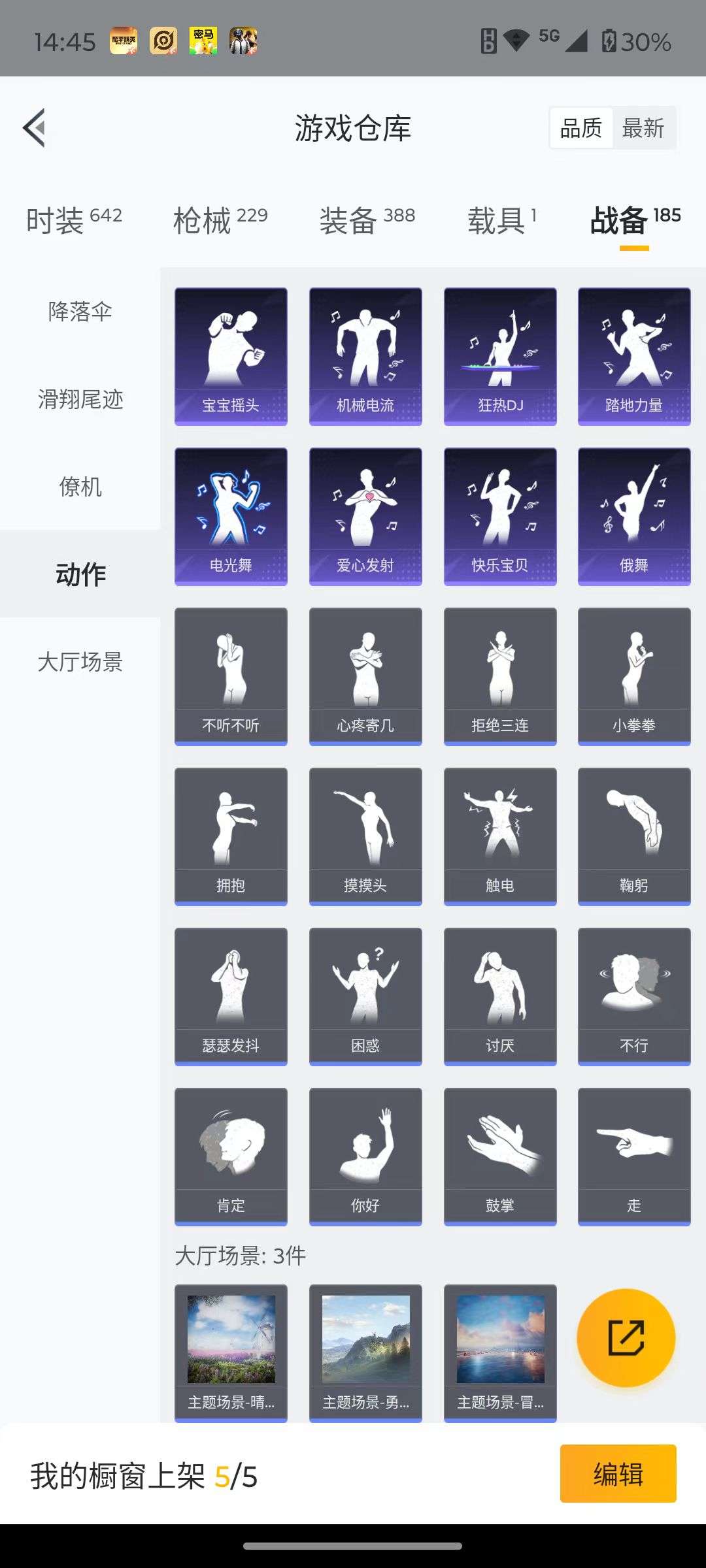Select 降落伞 in the side menu
706x1568 pixels.
pyautogui.click(x=80, y=311)
